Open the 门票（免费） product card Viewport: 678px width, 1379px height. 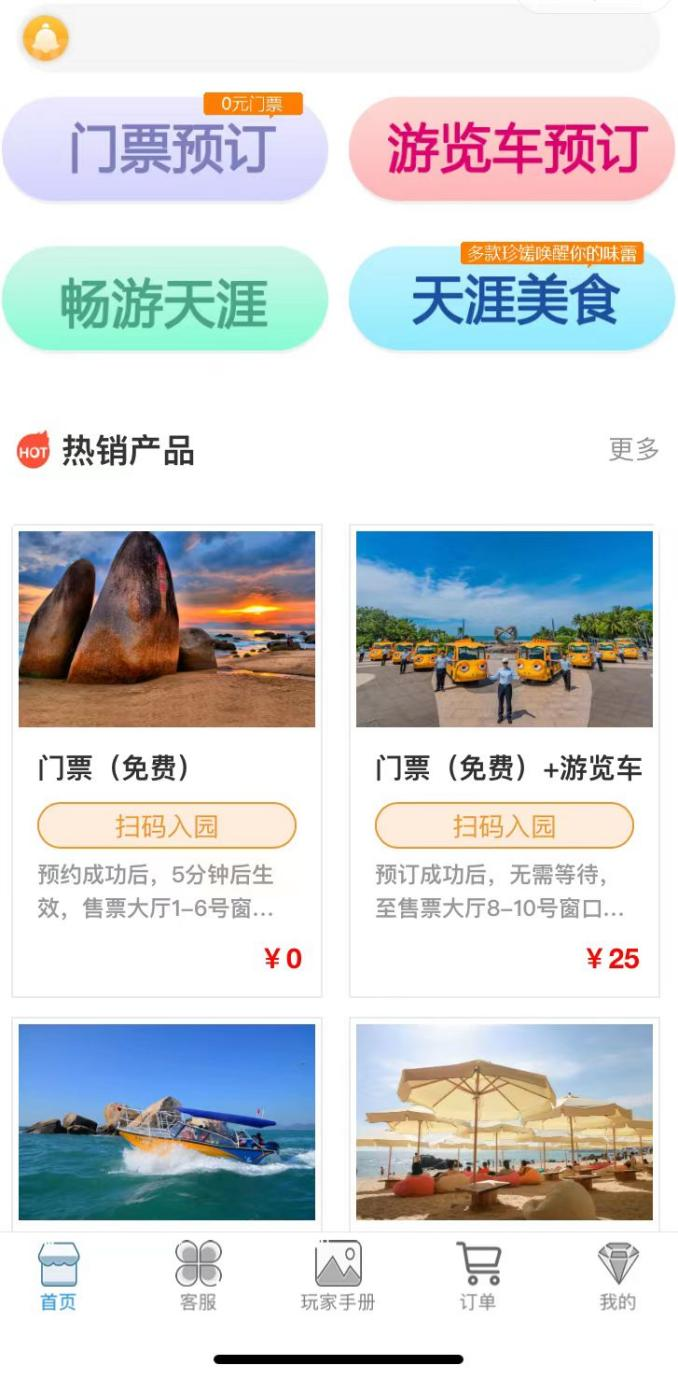167,760
